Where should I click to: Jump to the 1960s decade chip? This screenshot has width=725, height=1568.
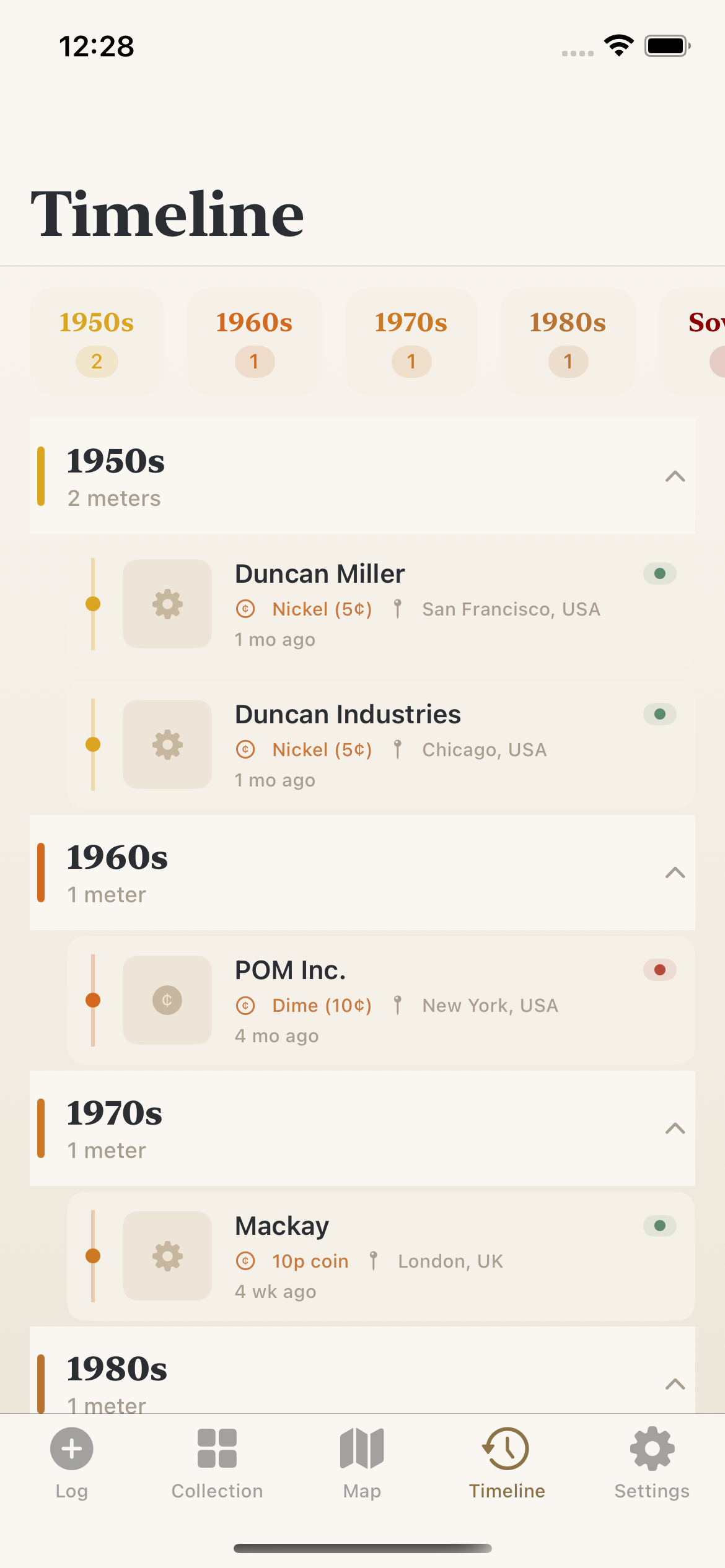(254, 342)
